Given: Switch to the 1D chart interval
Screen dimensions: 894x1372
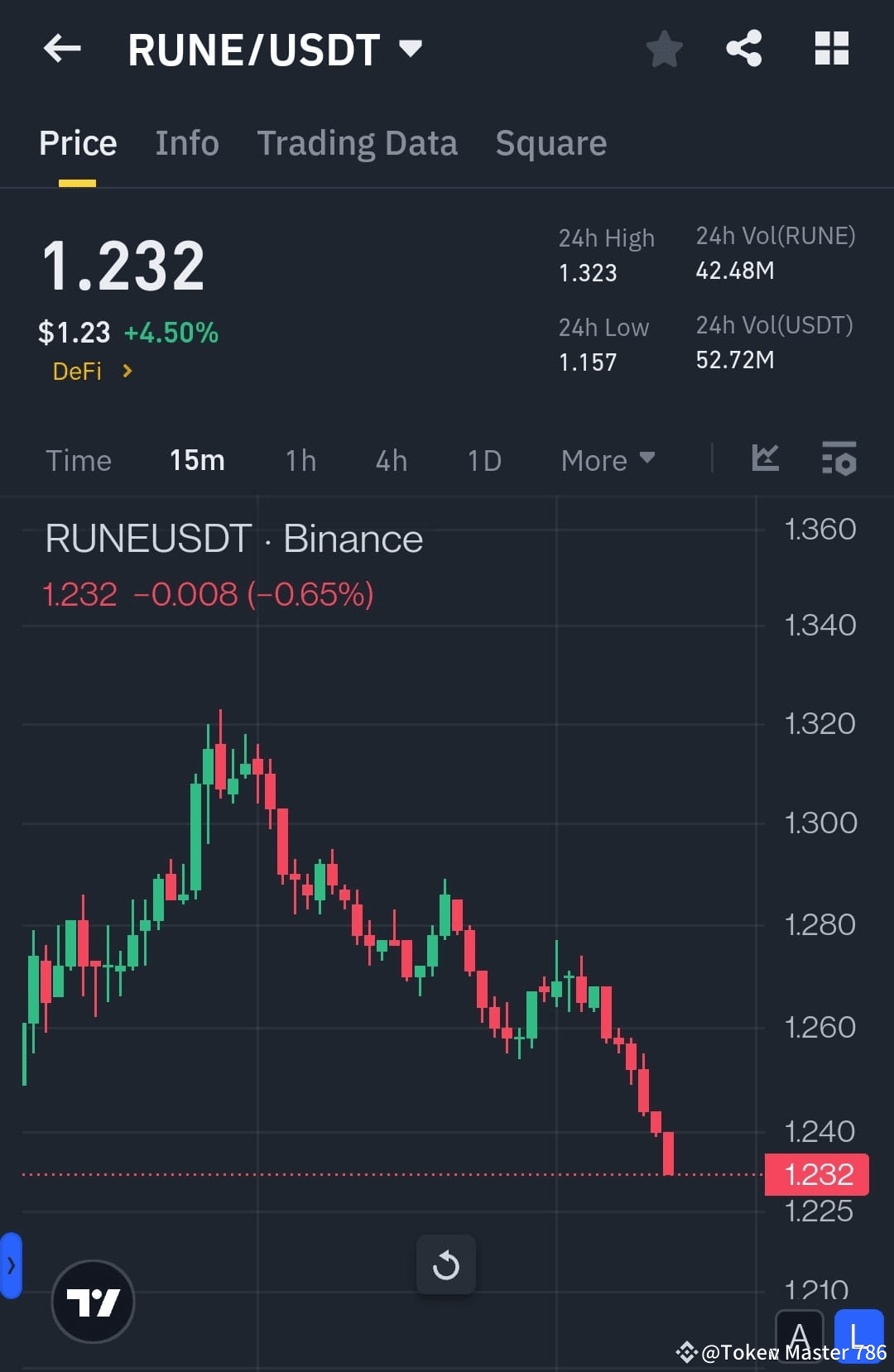Looking at the screenshot, I should click(x=483, y=460).
